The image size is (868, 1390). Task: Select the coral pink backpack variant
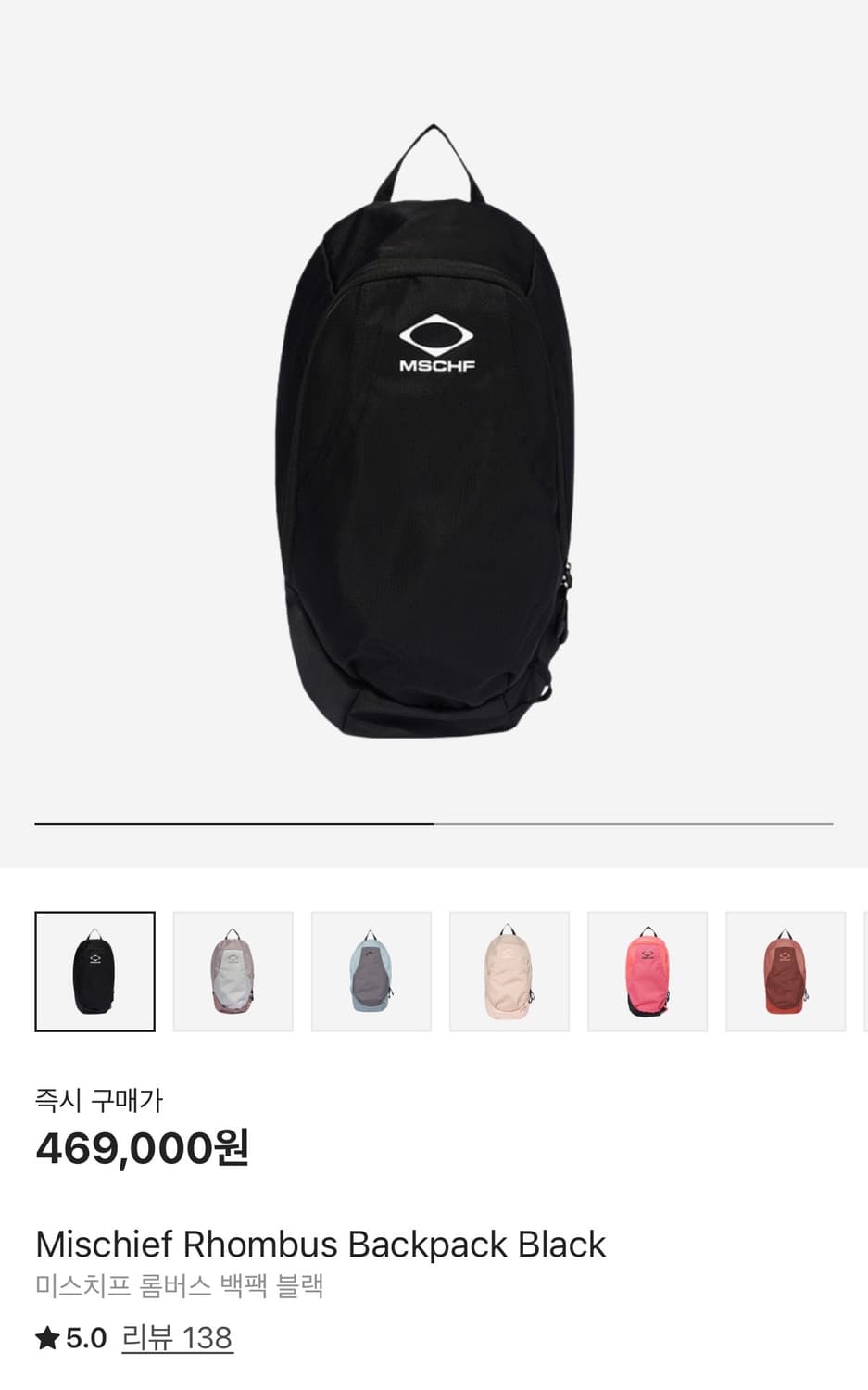coord(647,970)
